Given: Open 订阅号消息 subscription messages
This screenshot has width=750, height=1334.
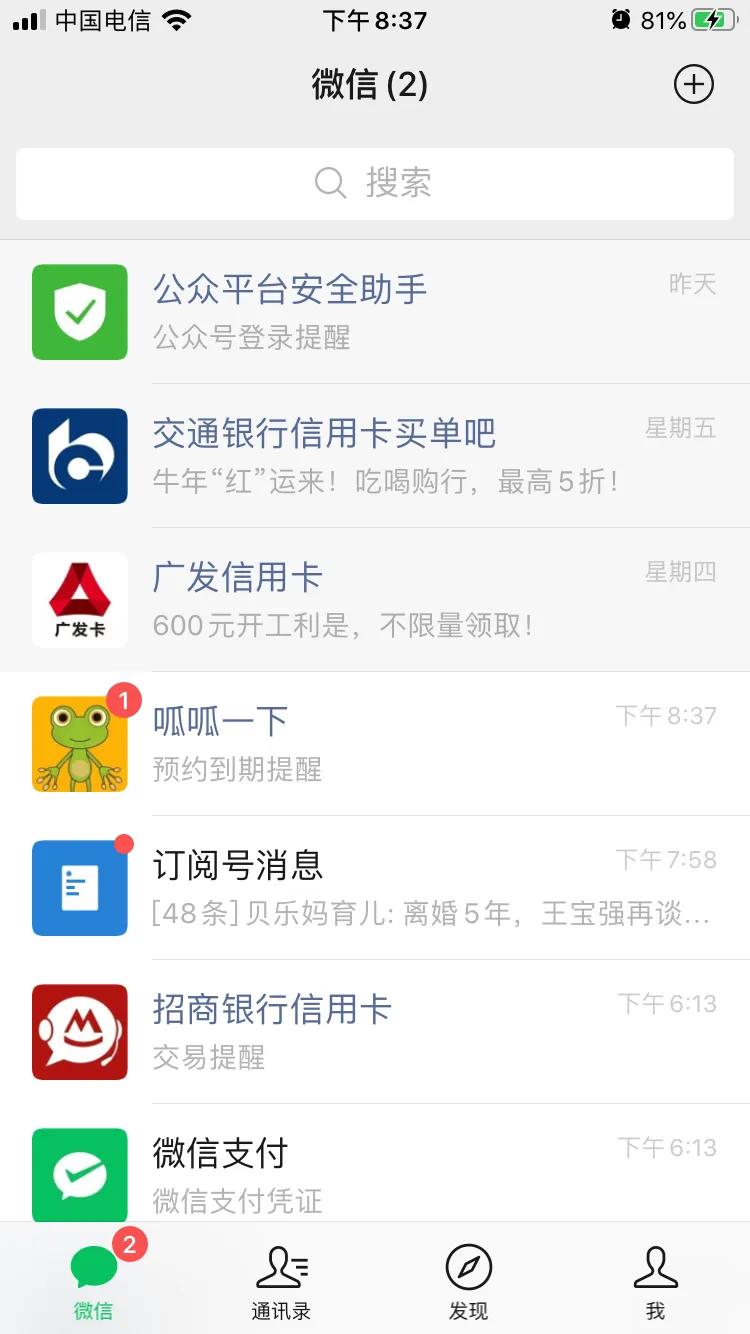Looking at the screenshot, I should point(375,887).
